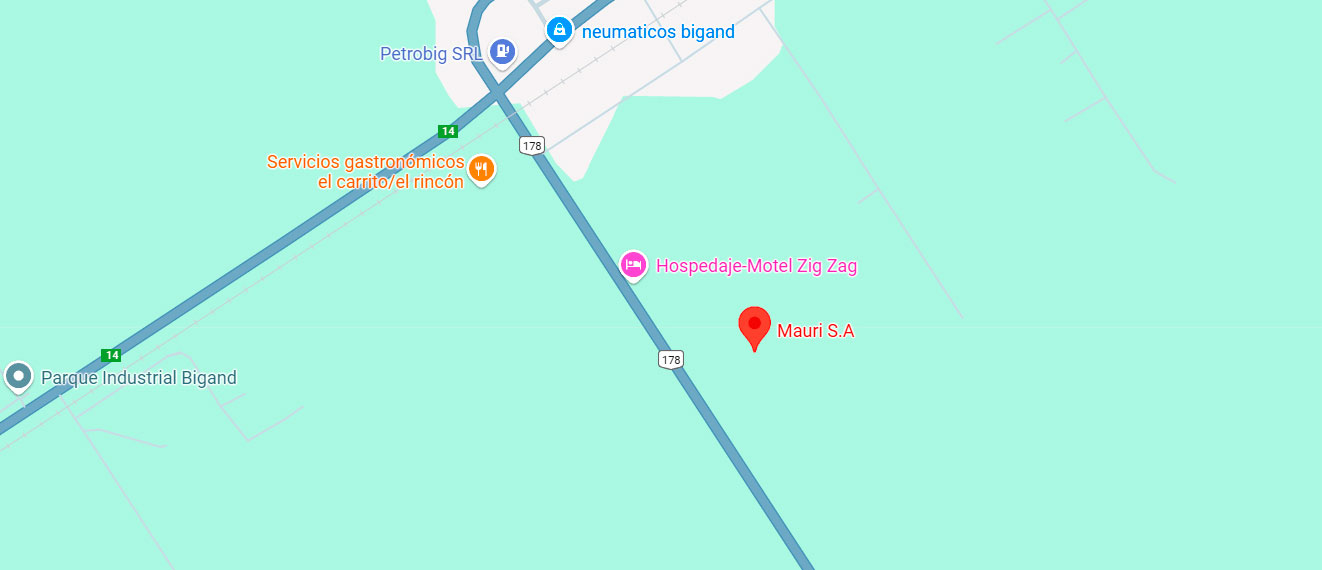Open the Hospedaje-Motel Zig Zag marker
1322x570 pixels.
pos(632,265)
